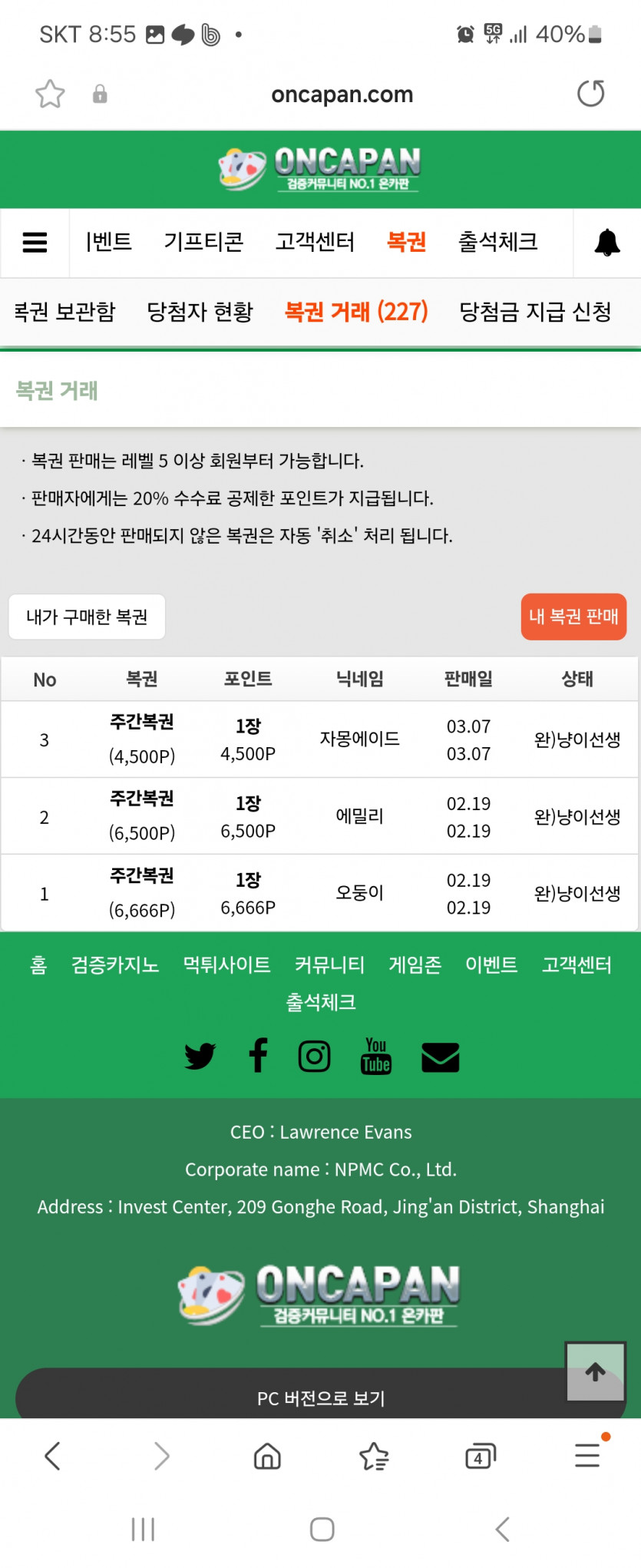Open the 출석체크 top menu item

[x=497, y=242]
